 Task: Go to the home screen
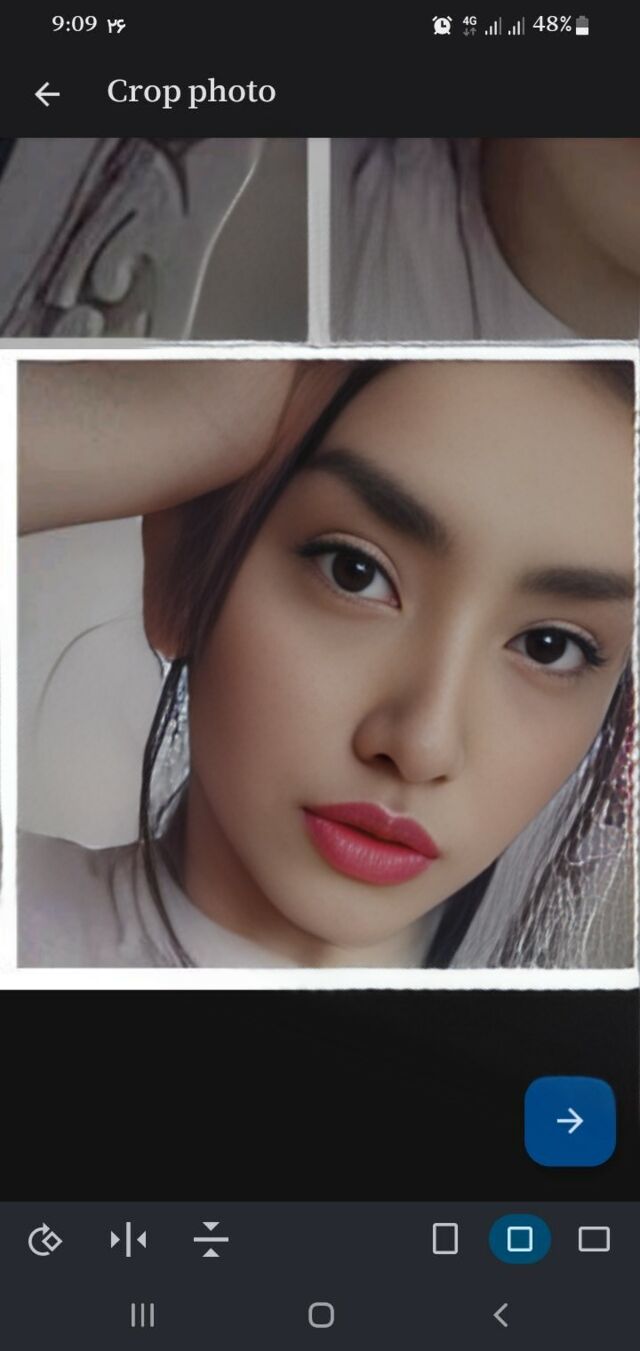[321, 1315]
